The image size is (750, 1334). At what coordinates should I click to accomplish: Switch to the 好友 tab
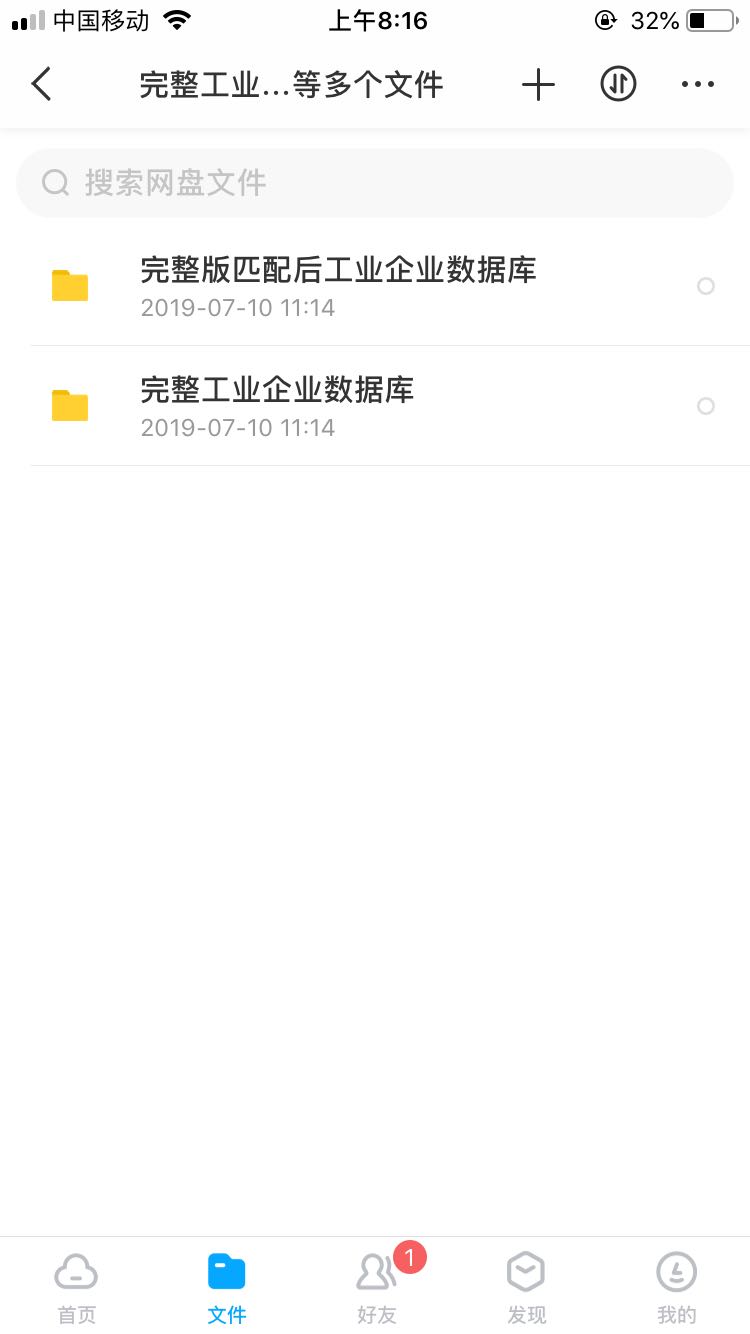tap(377, 1288)
